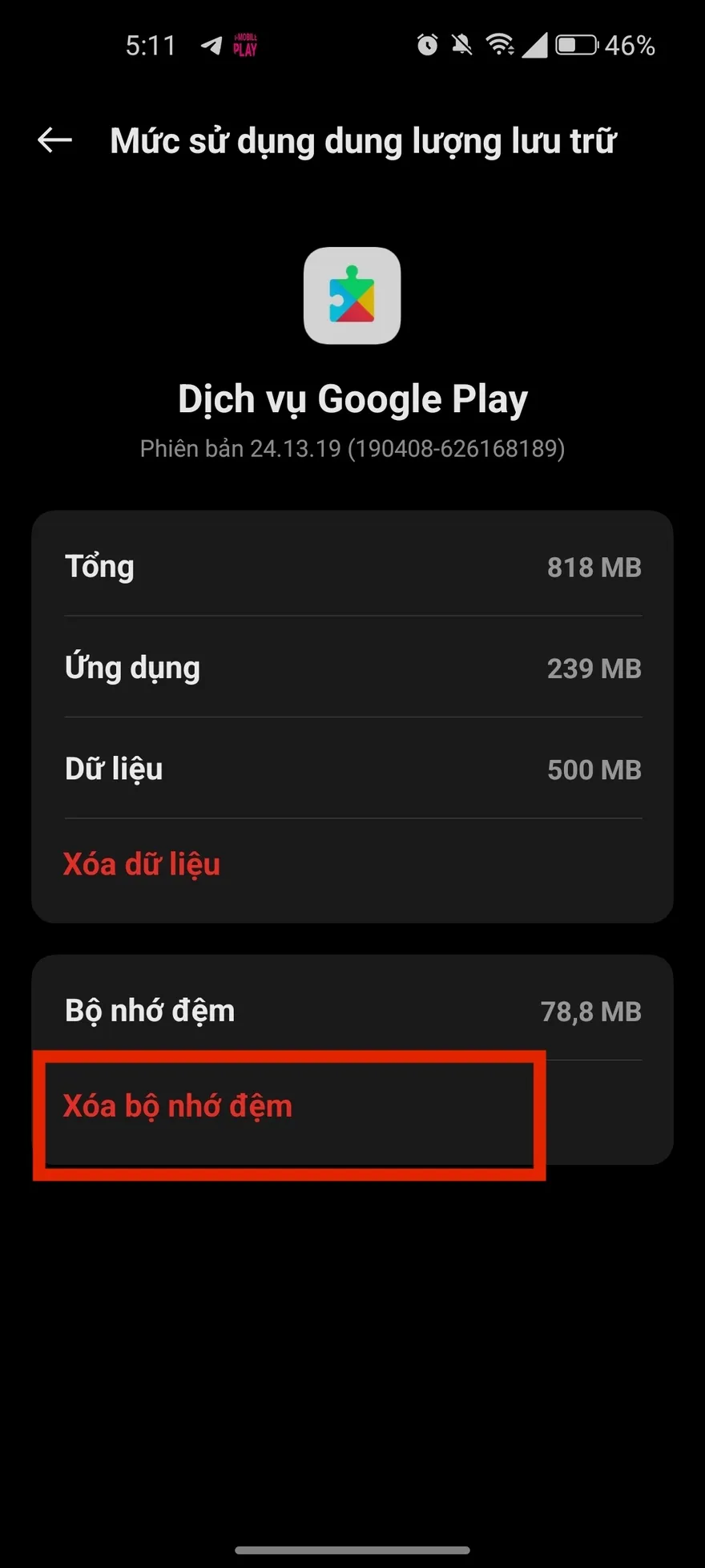Tap the Google Play services puzzle-piece icon

coord(351,297)
